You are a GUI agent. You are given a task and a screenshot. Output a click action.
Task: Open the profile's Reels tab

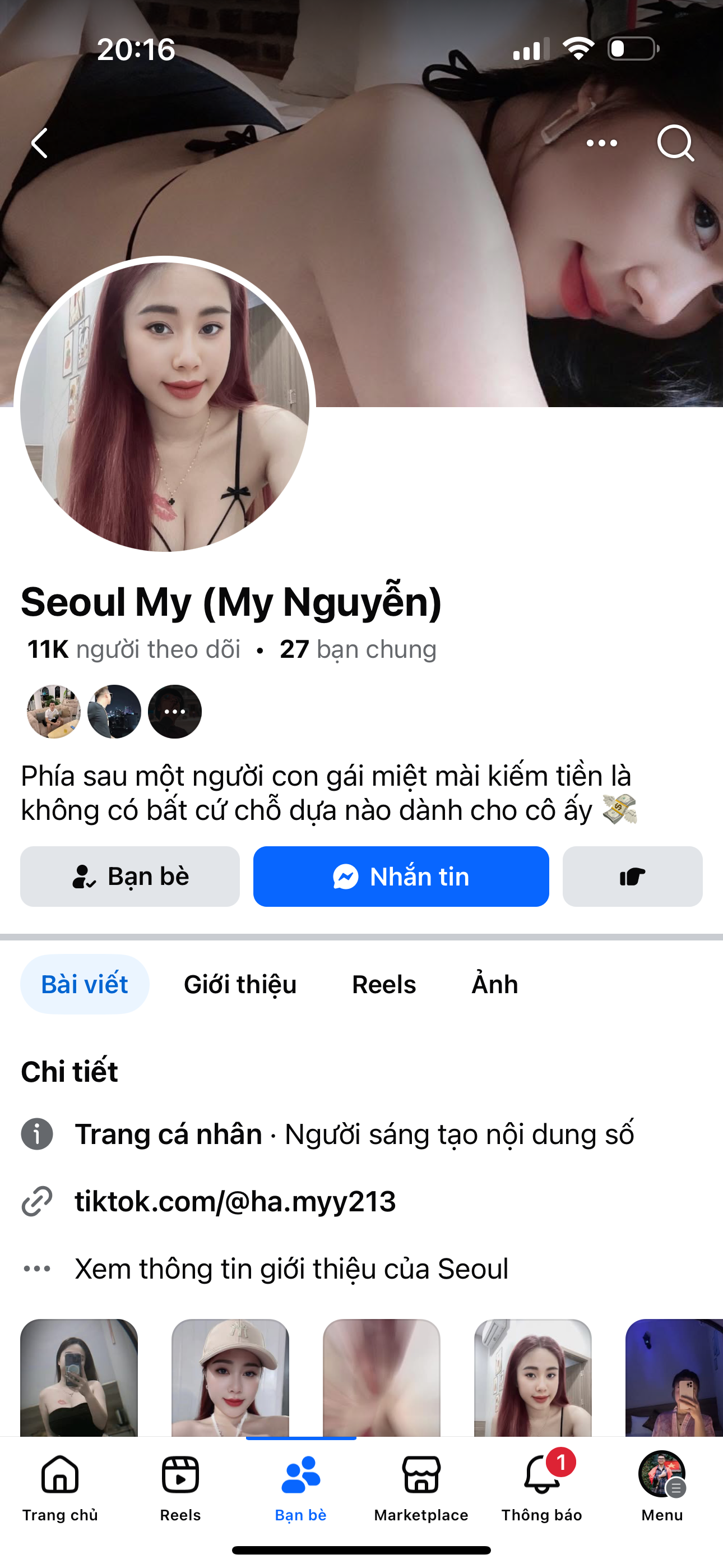click(x=384, y=984)
